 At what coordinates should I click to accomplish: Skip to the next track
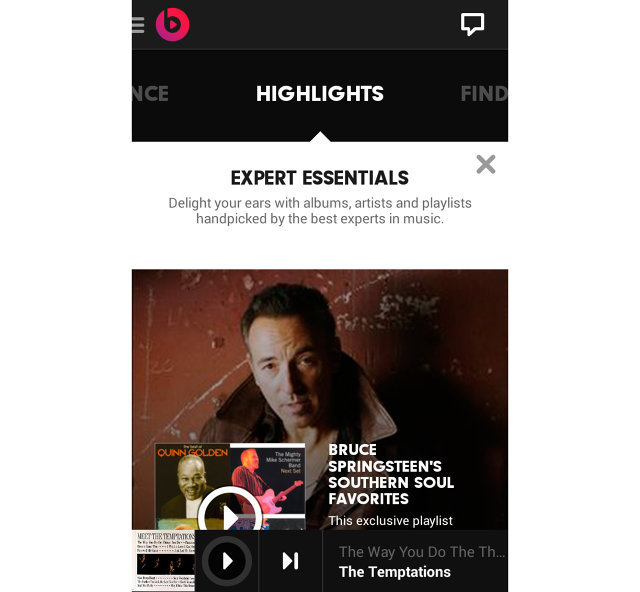(x=290, y=561)
